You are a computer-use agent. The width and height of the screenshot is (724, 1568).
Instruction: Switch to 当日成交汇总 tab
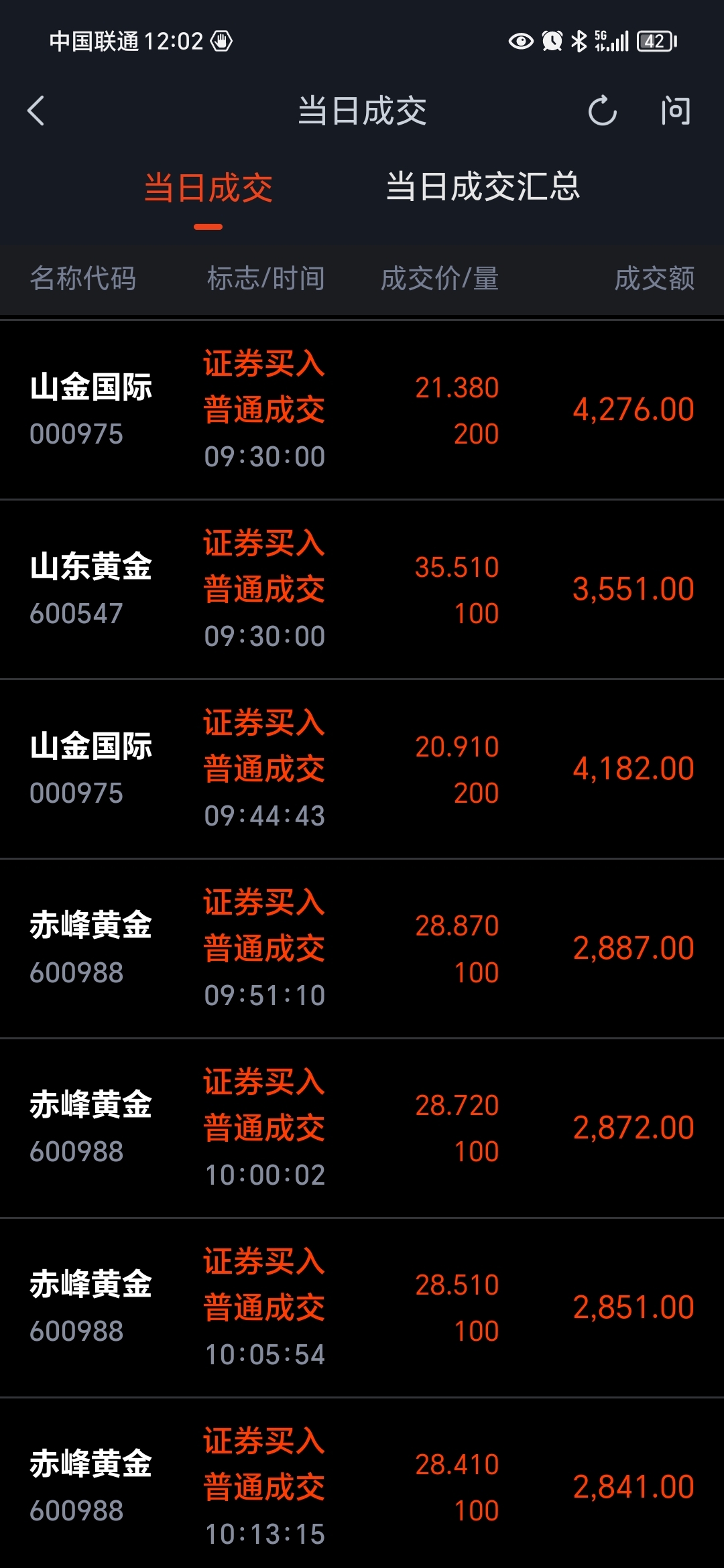483,187
